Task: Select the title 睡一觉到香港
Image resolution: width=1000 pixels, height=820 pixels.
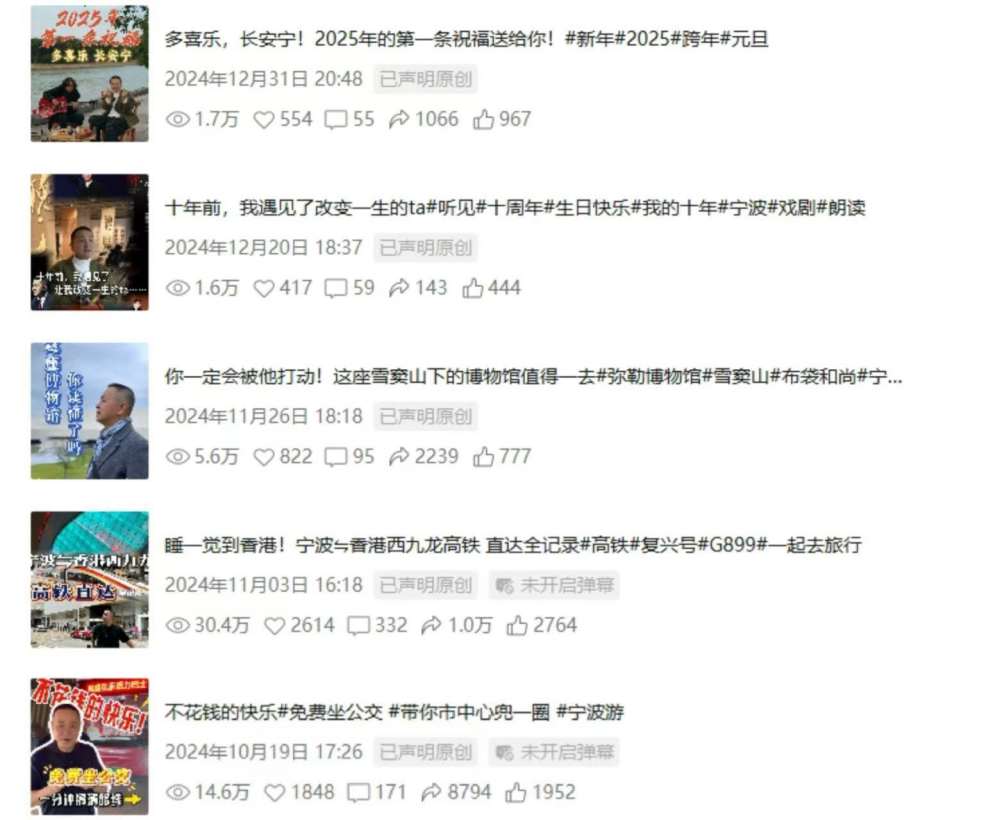Action: (512, 545)
